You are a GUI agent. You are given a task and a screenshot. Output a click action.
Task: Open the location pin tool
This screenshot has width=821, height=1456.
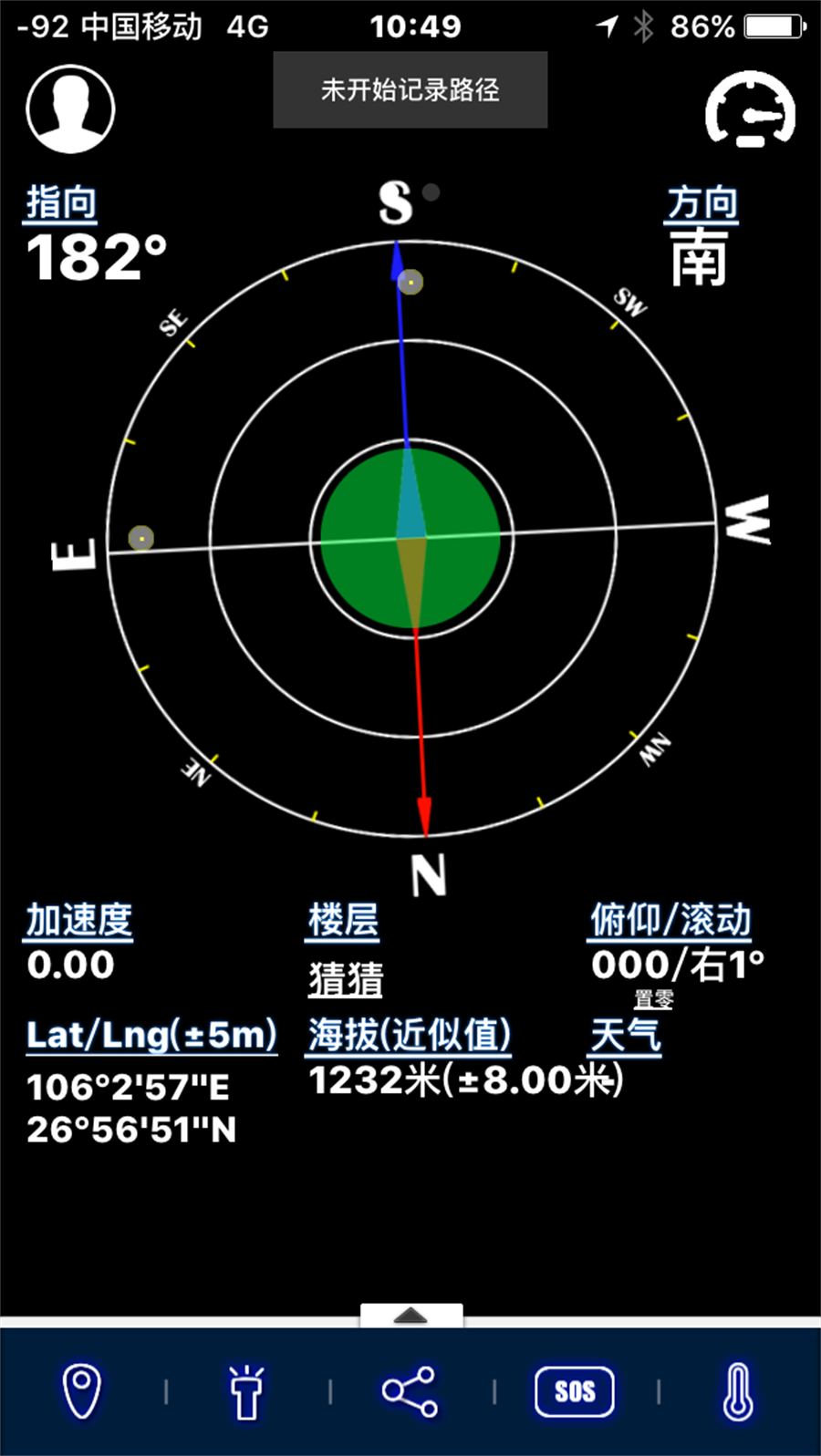pos(81,1391)
